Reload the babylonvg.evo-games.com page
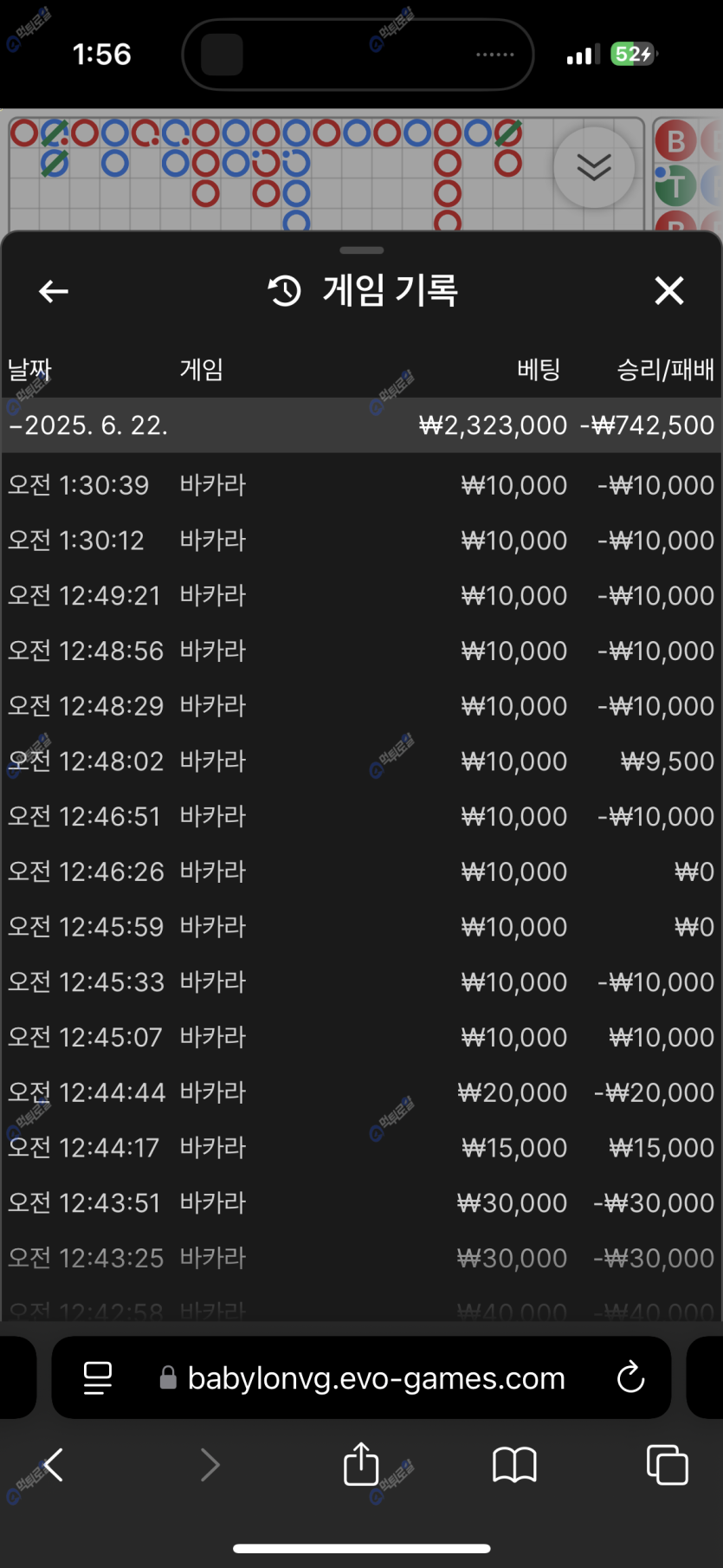This screenshot has width=723, height=1568. (630, 1377)
